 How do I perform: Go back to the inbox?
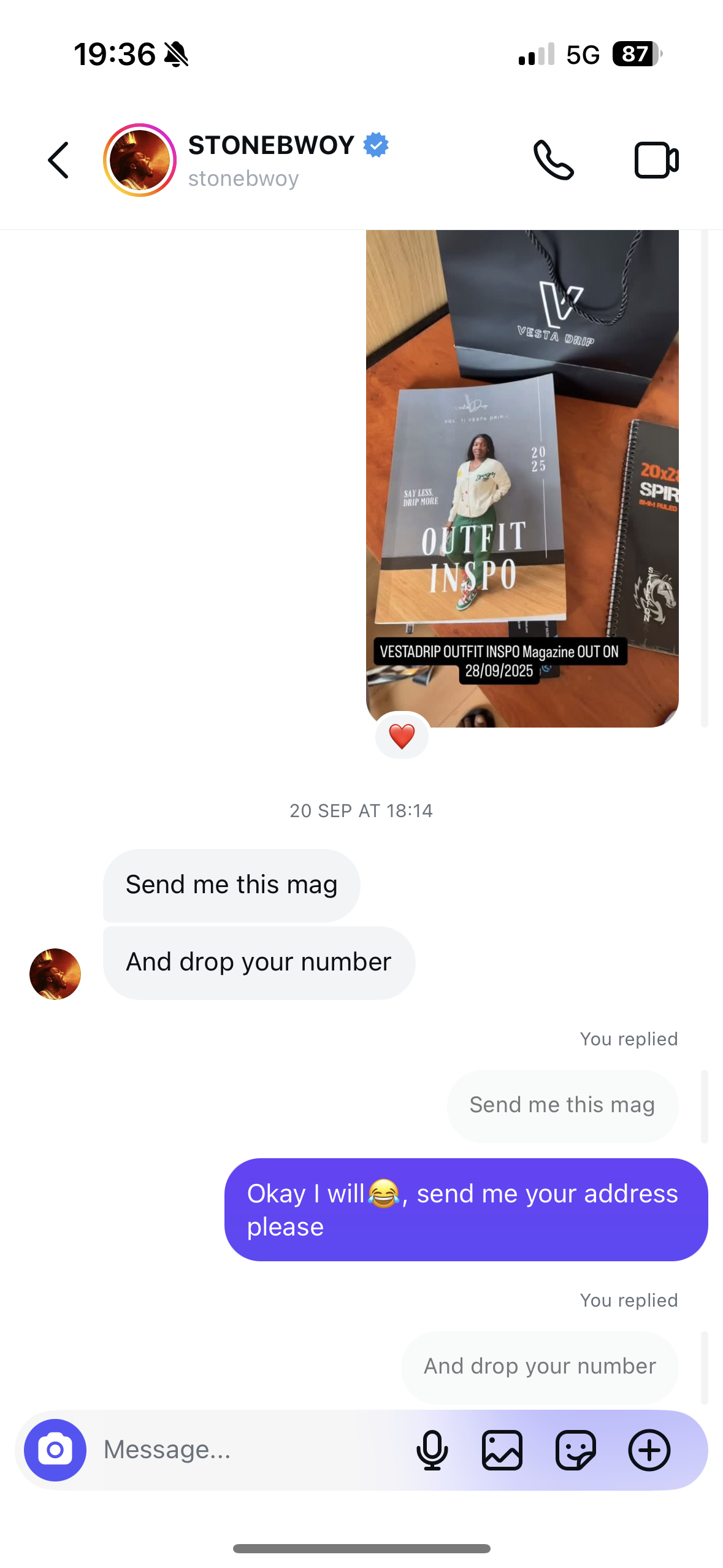(x=58, y=160)
